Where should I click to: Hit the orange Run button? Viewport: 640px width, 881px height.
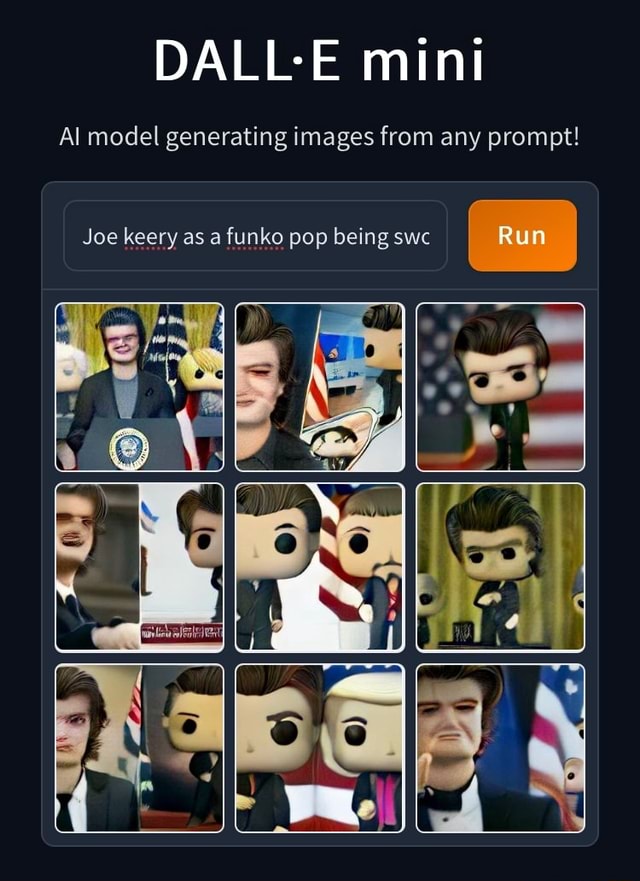coord(522,236)
